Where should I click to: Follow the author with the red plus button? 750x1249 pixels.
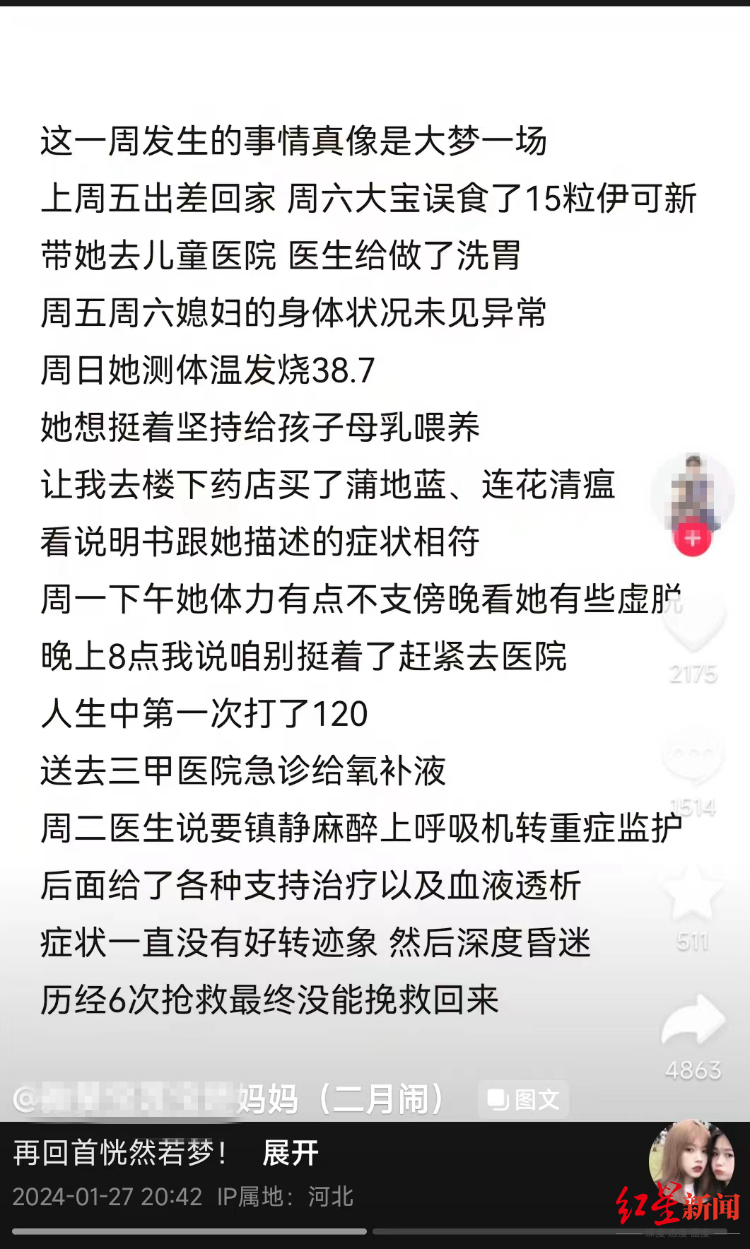coord(692,540)
